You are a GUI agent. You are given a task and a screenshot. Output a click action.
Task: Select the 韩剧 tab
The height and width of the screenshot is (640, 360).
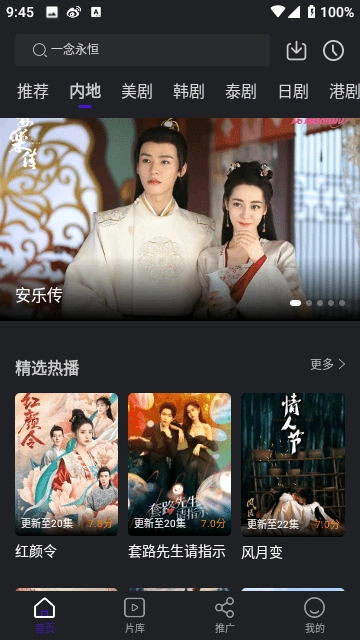189,91
